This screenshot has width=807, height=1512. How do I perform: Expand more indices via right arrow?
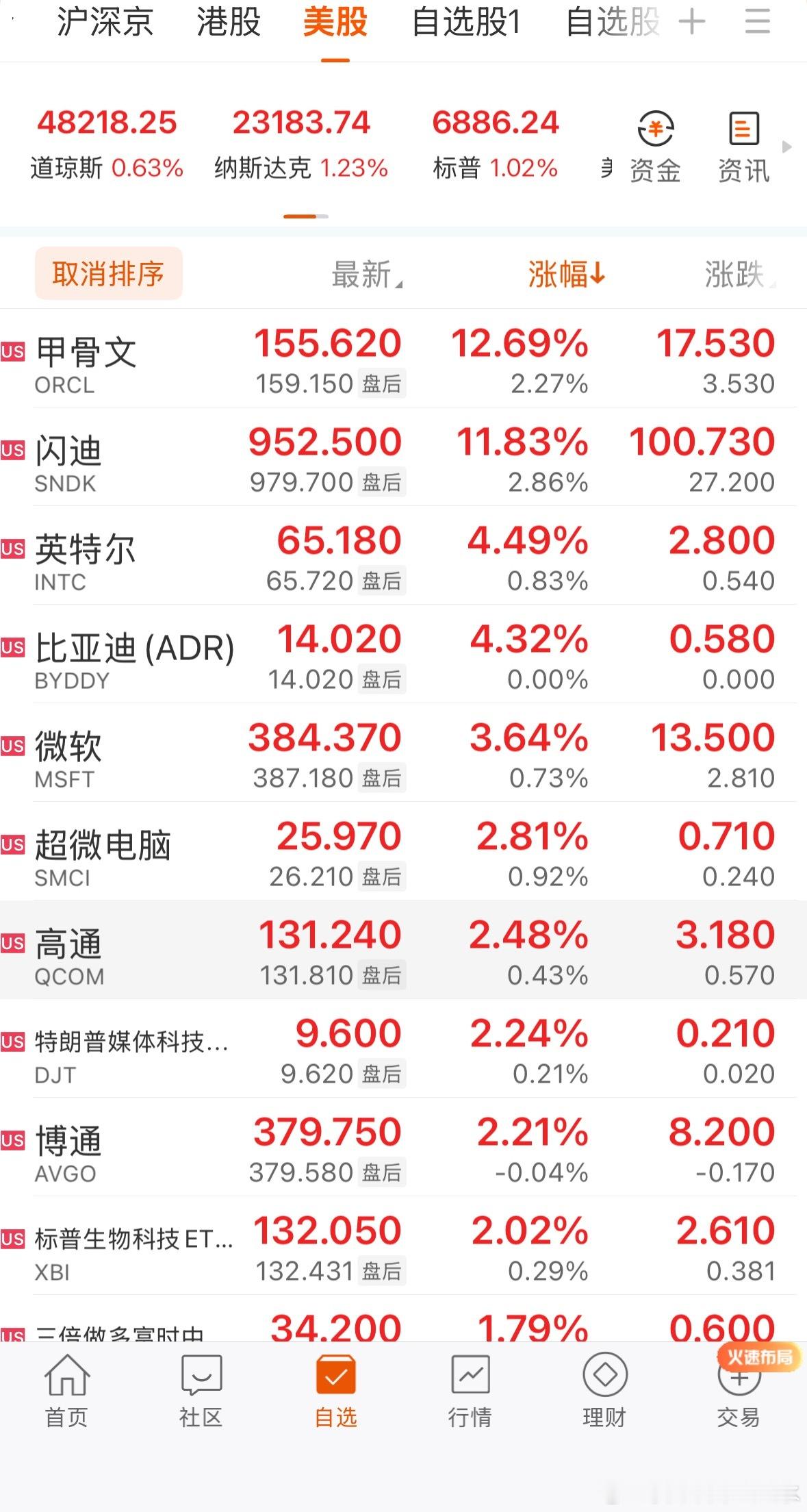click(x=784, y=146)
